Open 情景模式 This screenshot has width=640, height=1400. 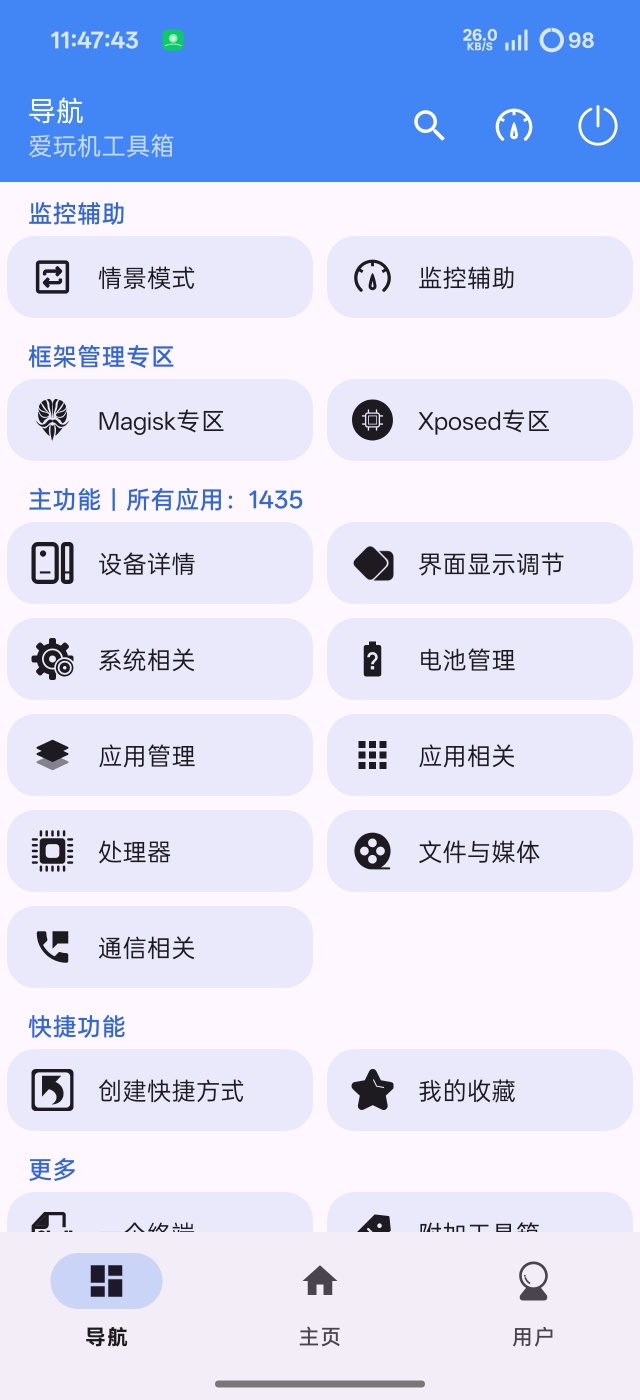[160, 277]
